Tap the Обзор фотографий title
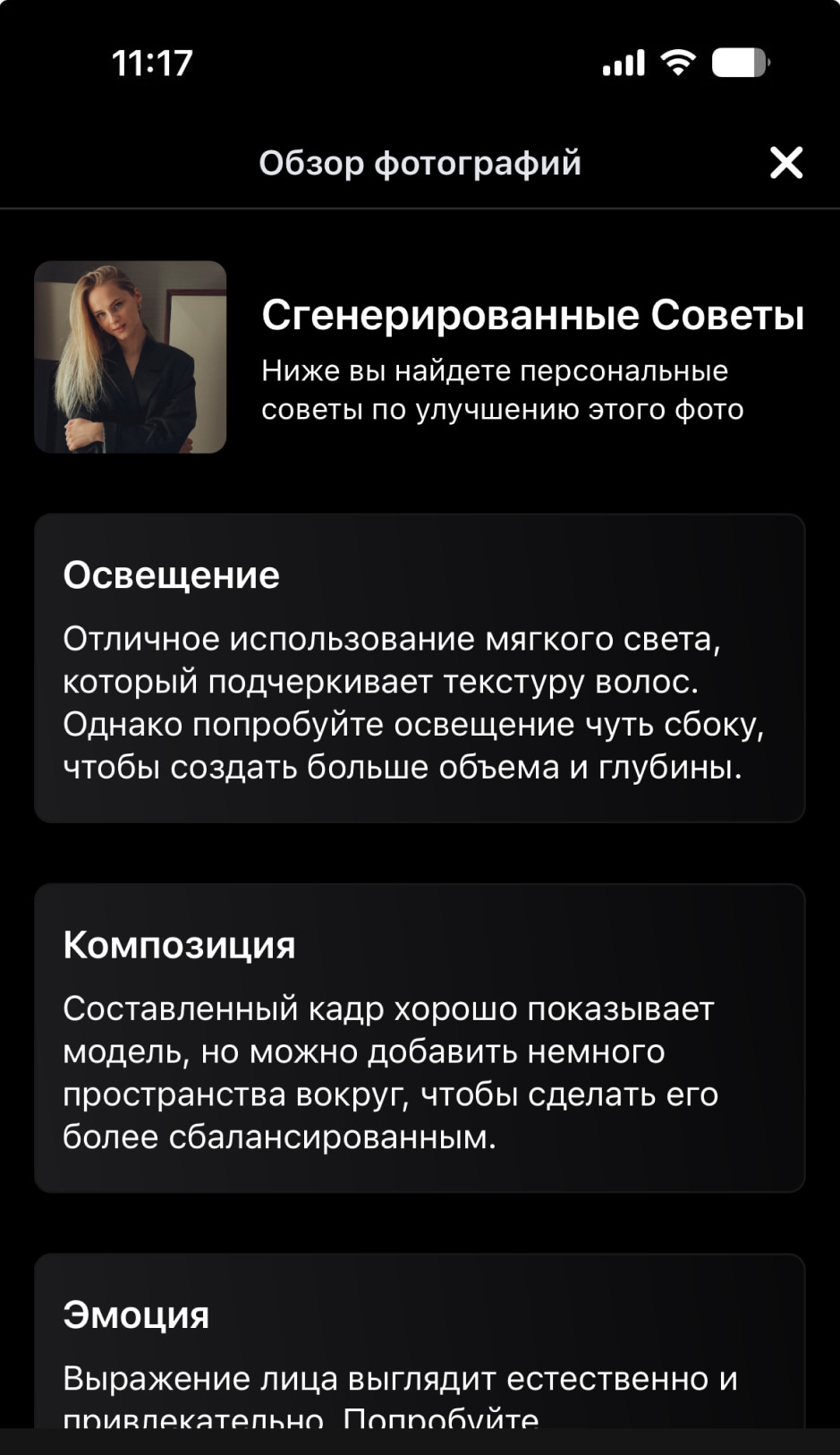This screenshot has width=840, height=1455. [x=420, y=163]
